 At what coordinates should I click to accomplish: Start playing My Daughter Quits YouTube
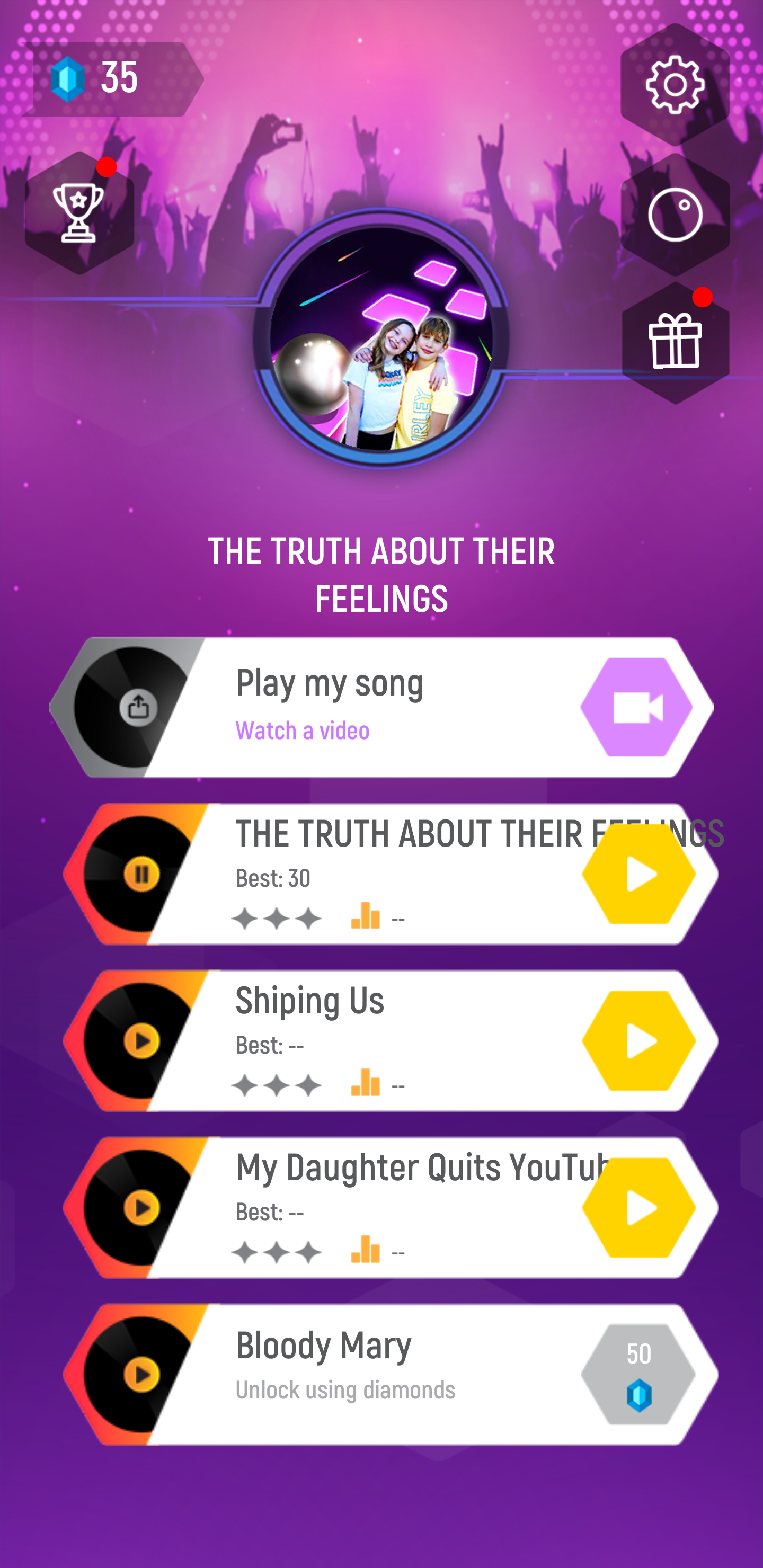tap(639, 1208)
